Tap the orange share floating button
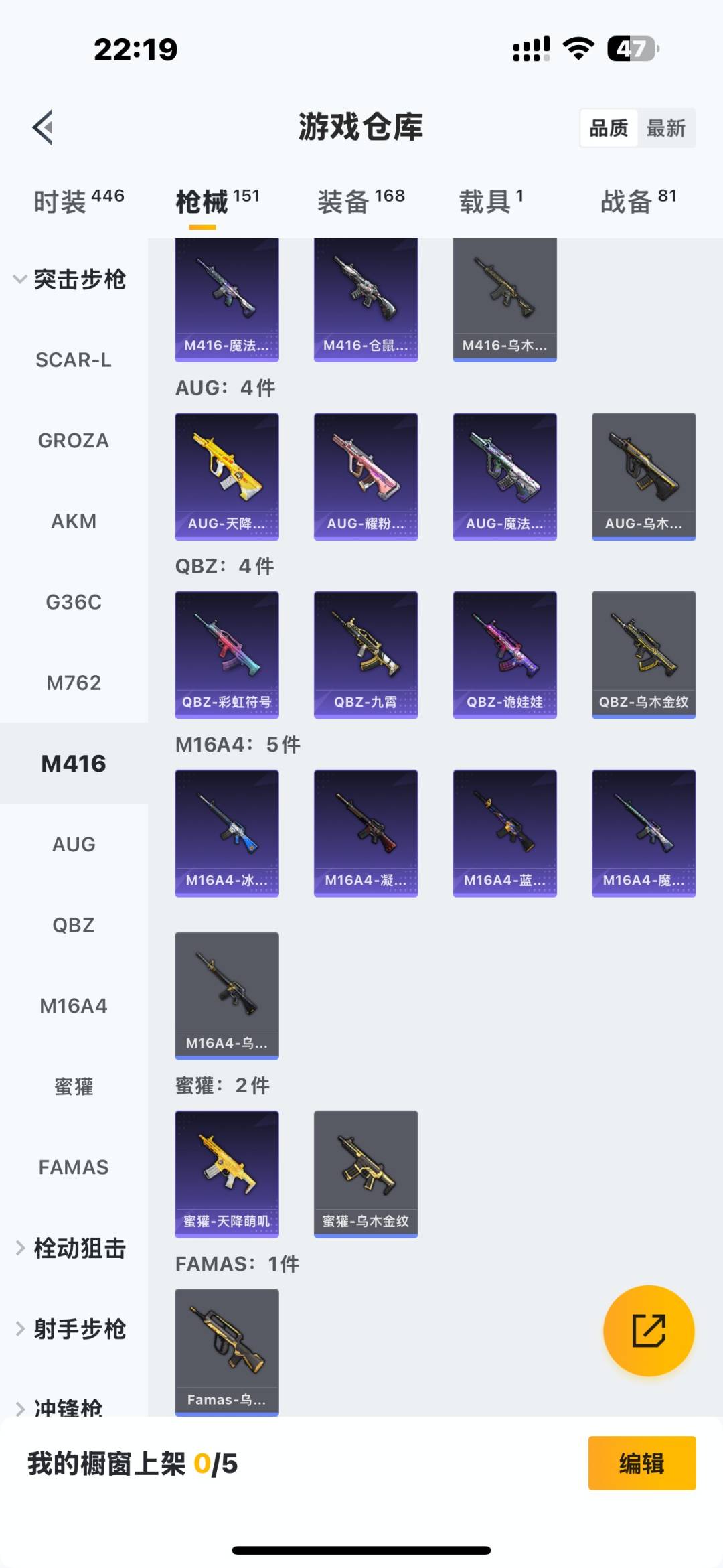Viewport: 723px width, 1568px height. [x=648, y=1330]
